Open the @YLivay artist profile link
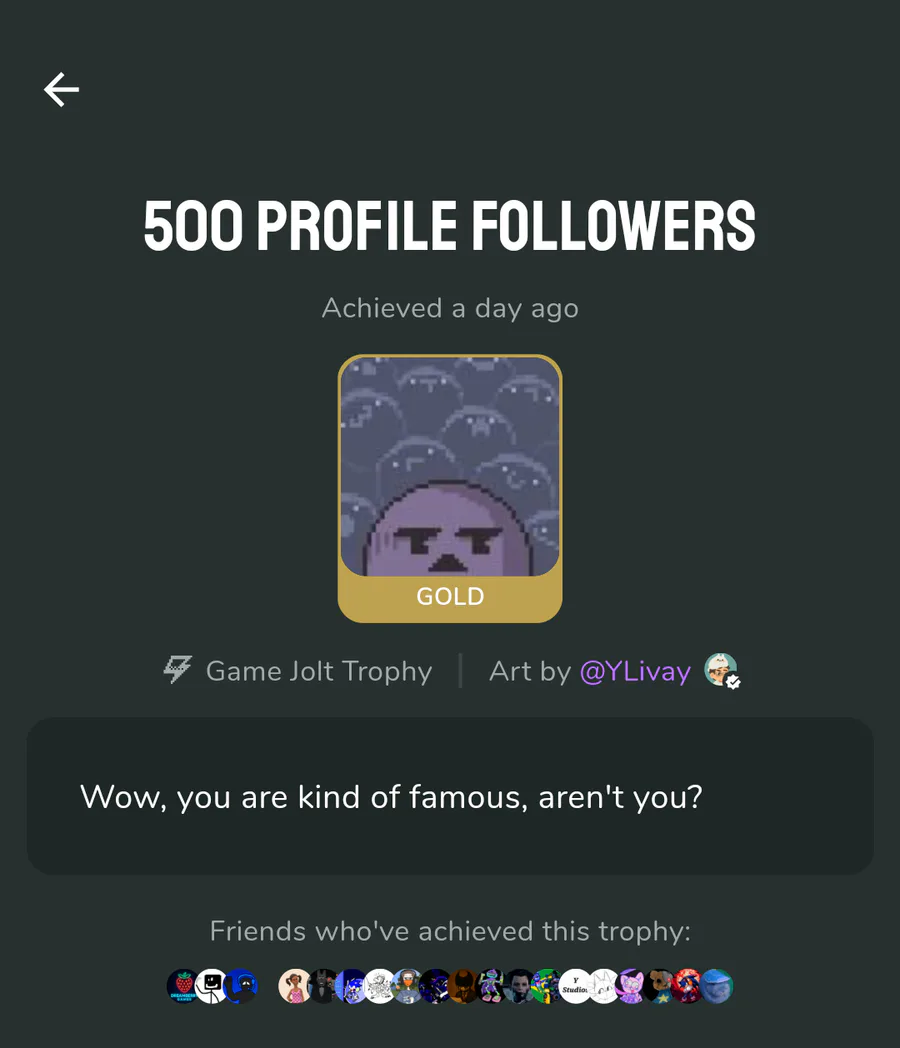The image size is (900, 1048). tap(635, 671)
